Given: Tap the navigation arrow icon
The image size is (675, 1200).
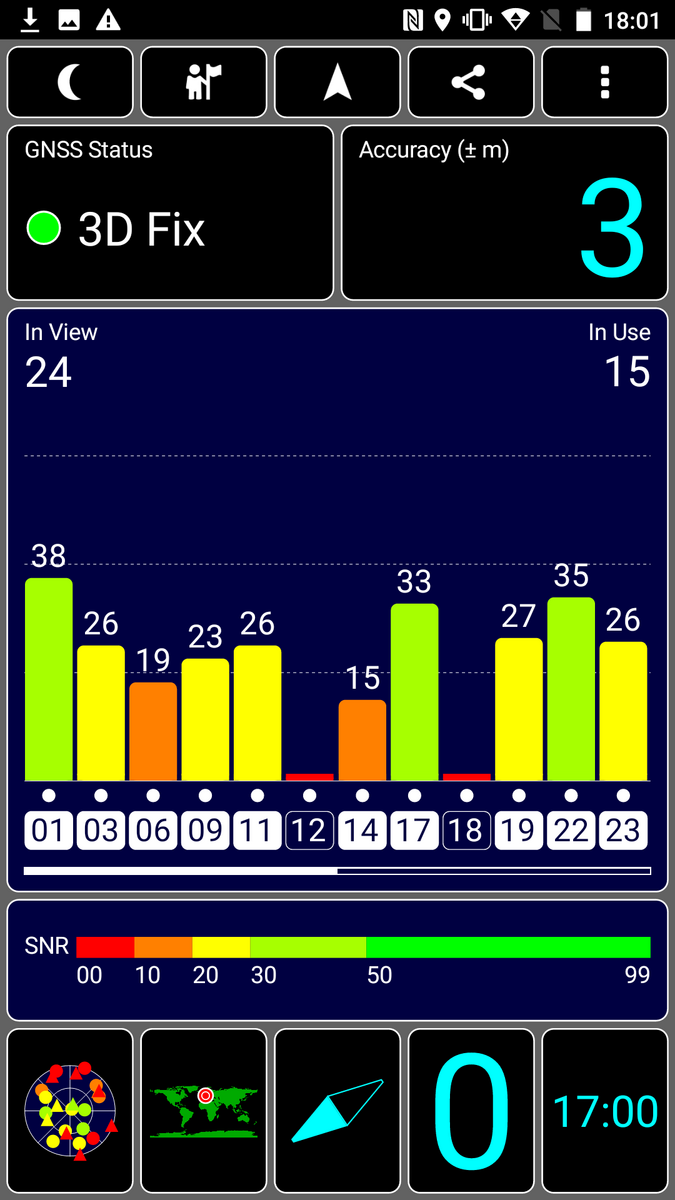Looking at the screenshot, I should click(x=337, y=83).
